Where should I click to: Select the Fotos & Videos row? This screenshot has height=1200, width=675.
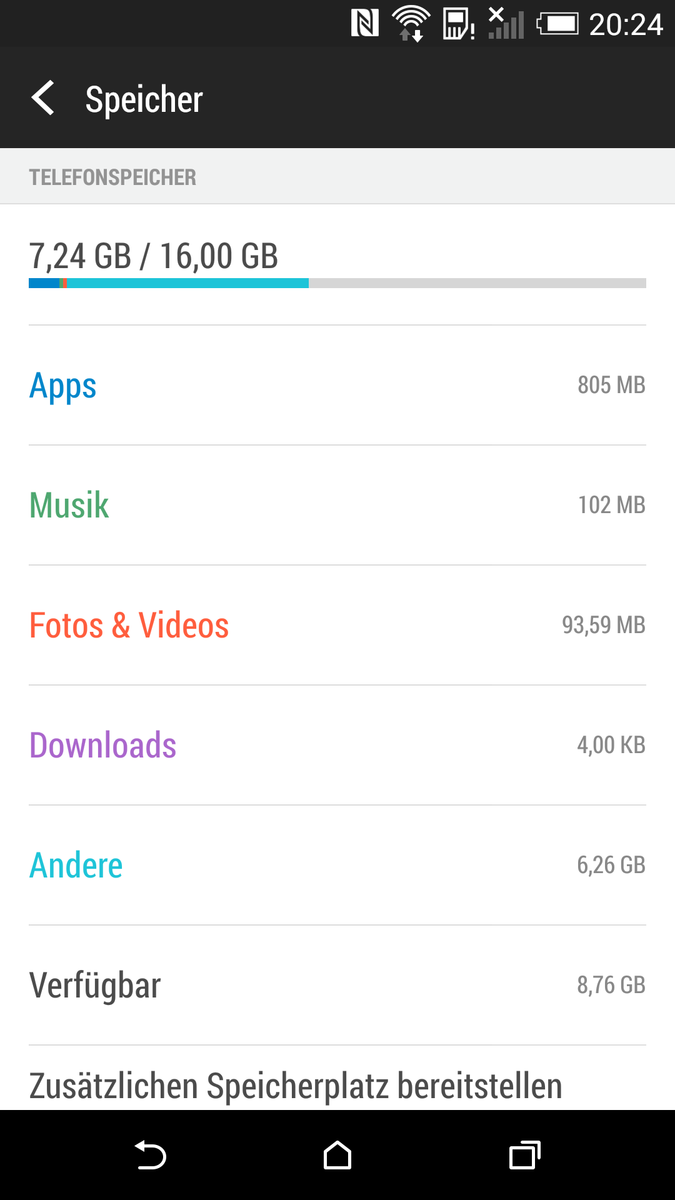click(x=337, y=625)
